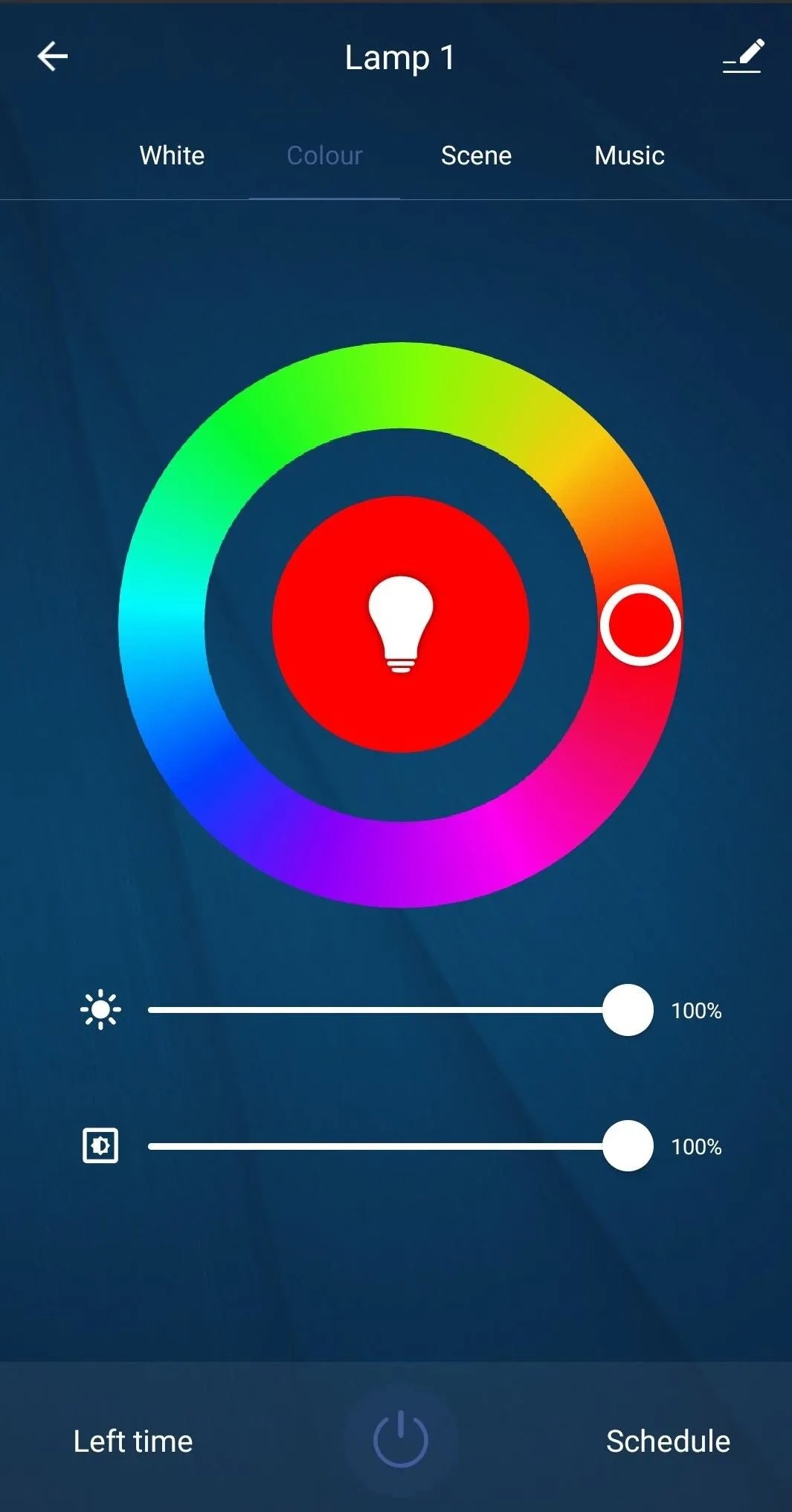This screenshot has width=792, height=1512.
Task: Switch to the White tab
Action: (x=172, y=155)
